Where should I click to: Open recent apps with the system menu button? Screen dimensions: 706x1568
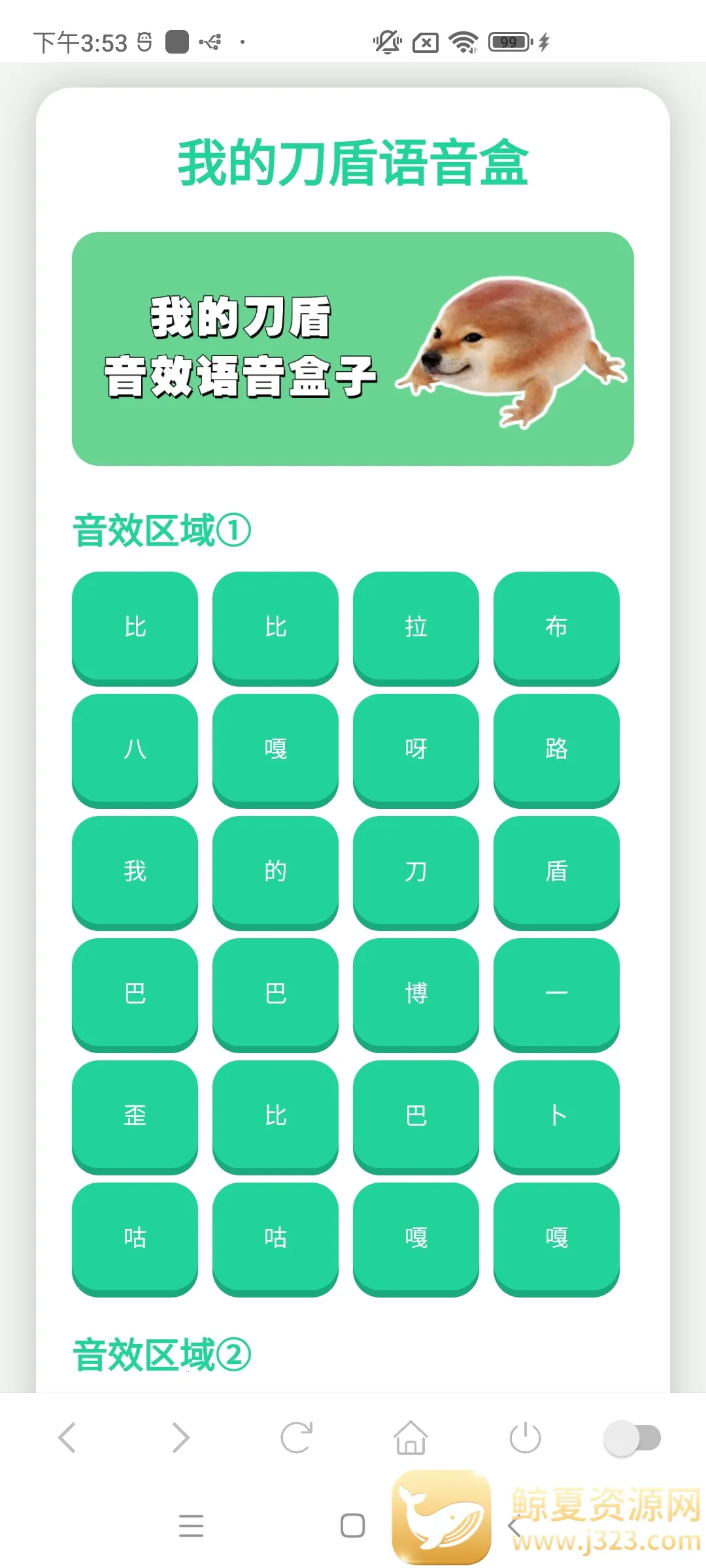191,1526
